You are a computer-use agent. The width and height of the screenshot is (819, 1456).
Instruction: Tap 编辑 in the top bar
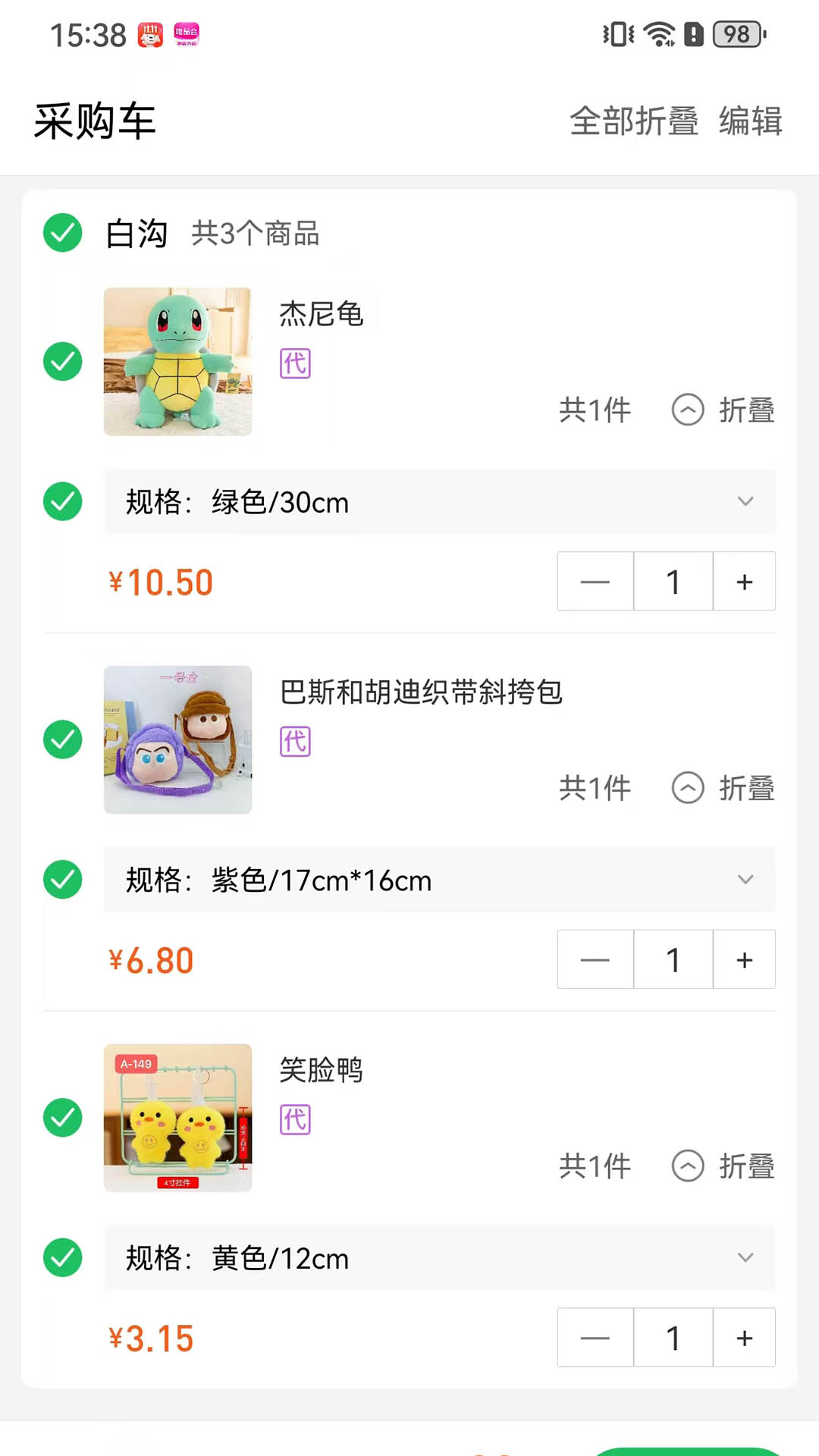(752, 121)
